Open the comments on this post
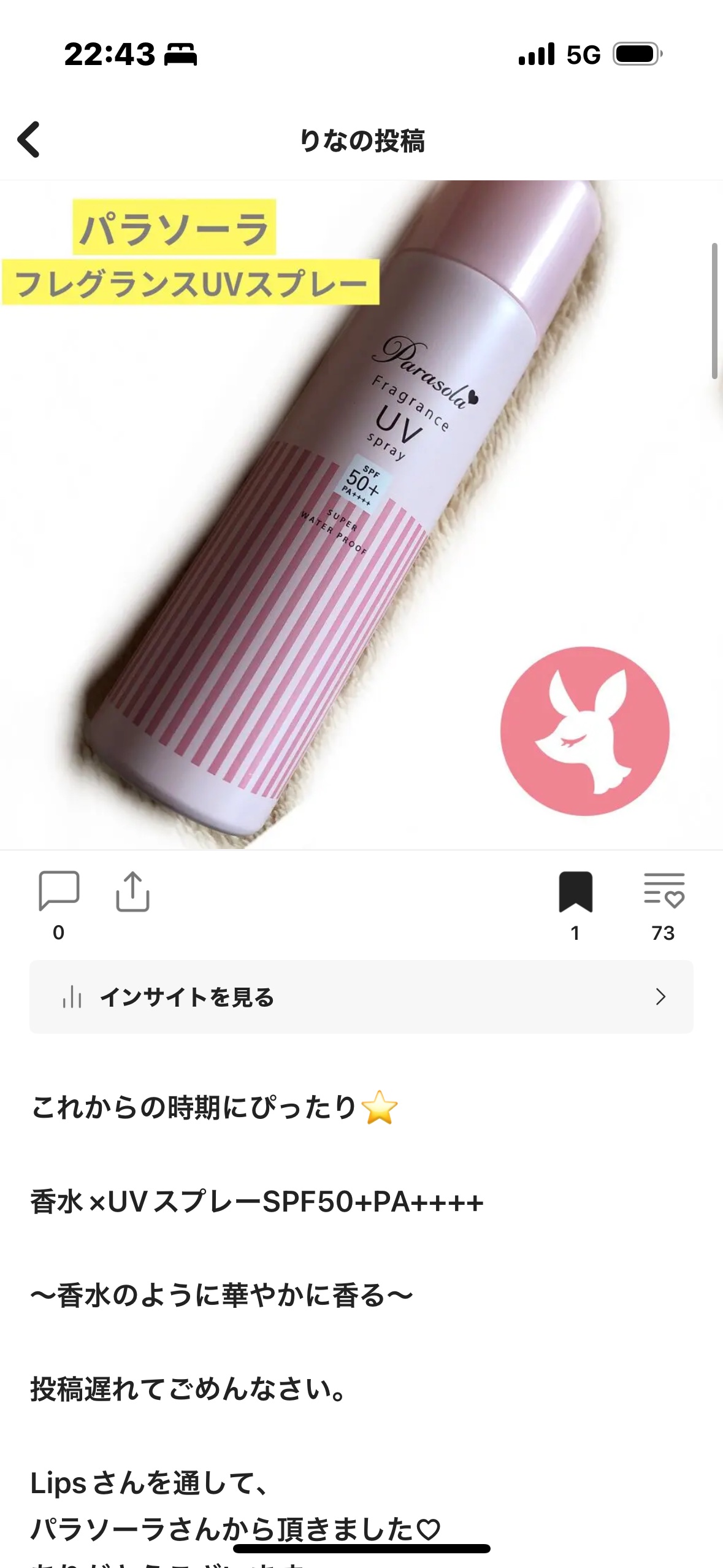The height and width of the screenshot is (1568, 723). [x=59, y=891]
